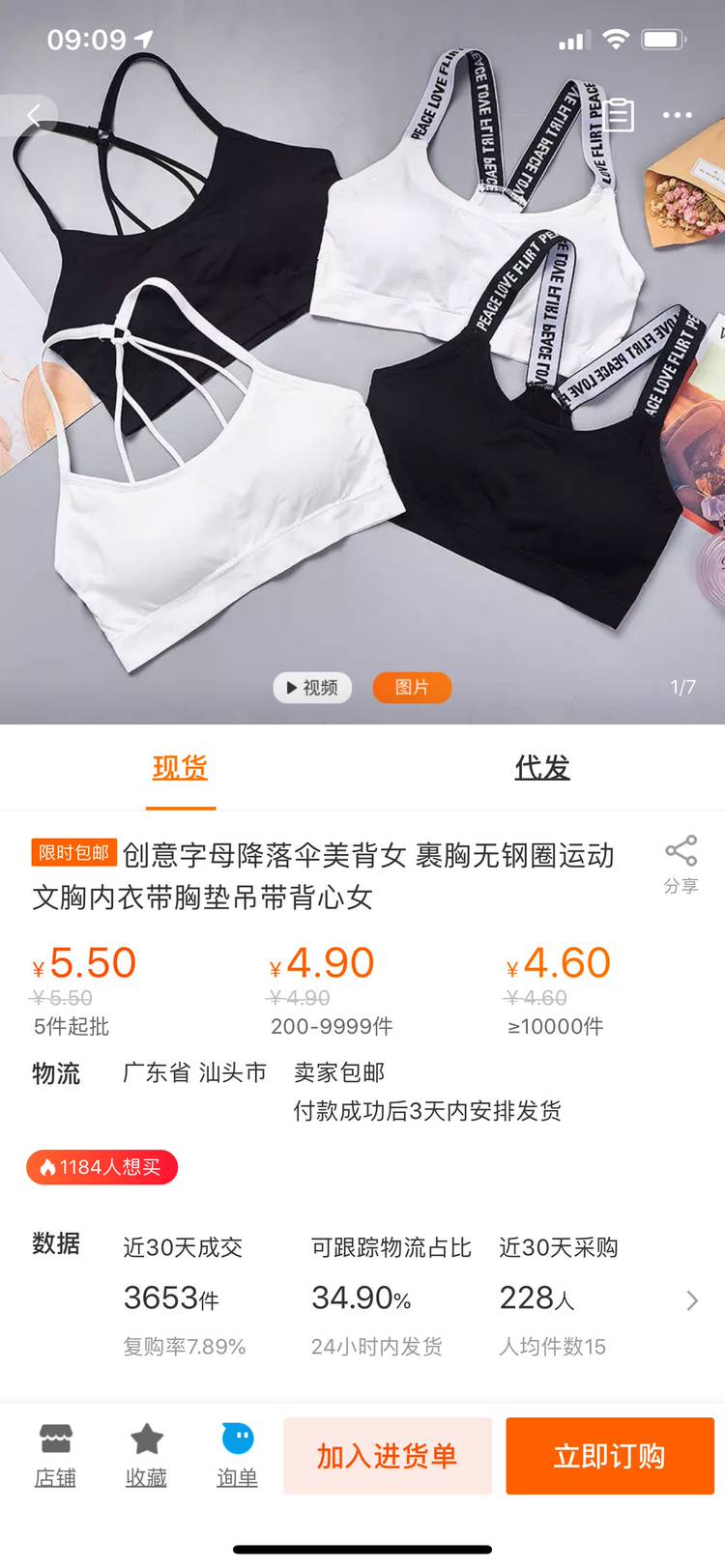Go back using the top-left arrow
725x1568 pixels.
pyautogui.click(x=34, y=117)
